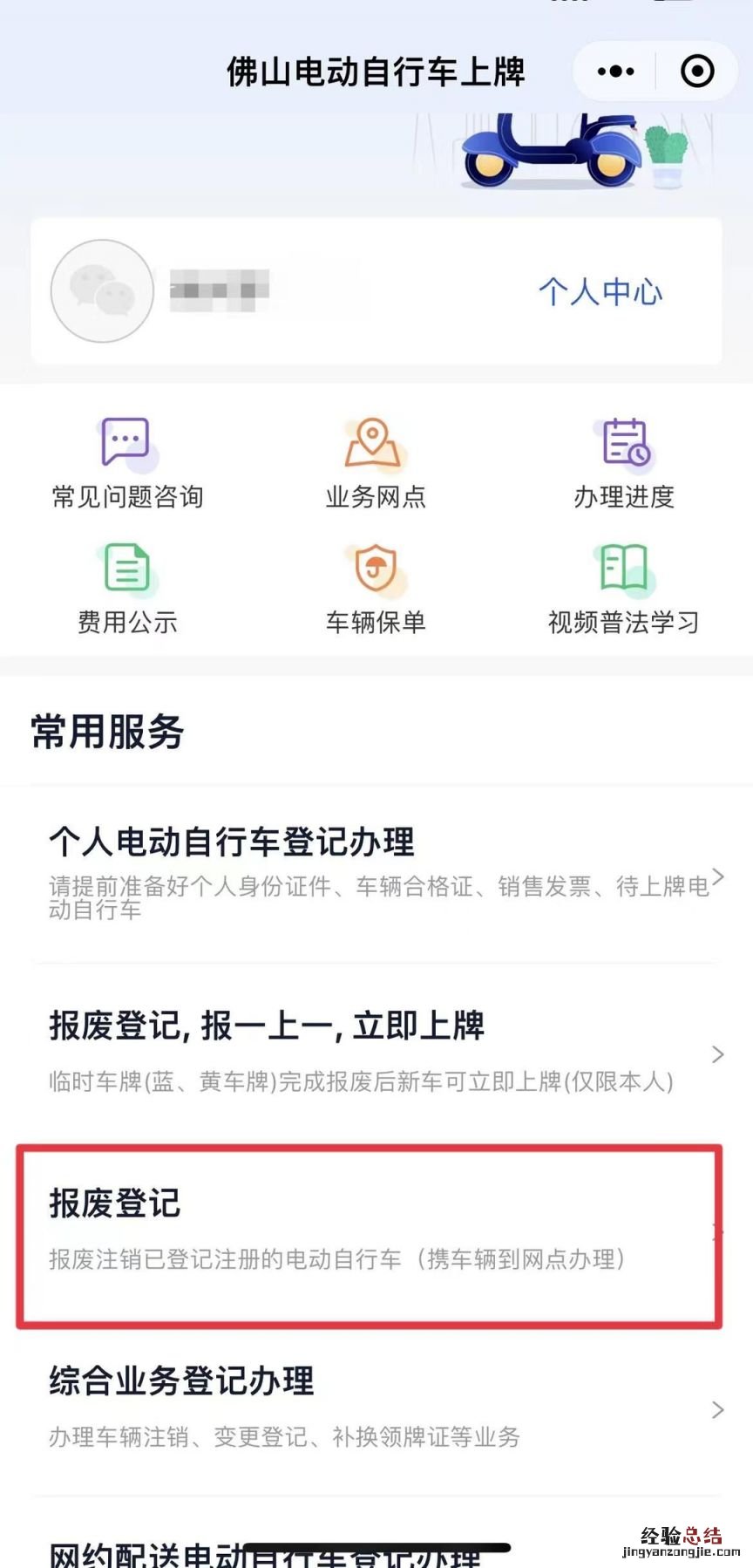753x1568 pixels.
Task: View 费用公示
Action: pos(127,588)
